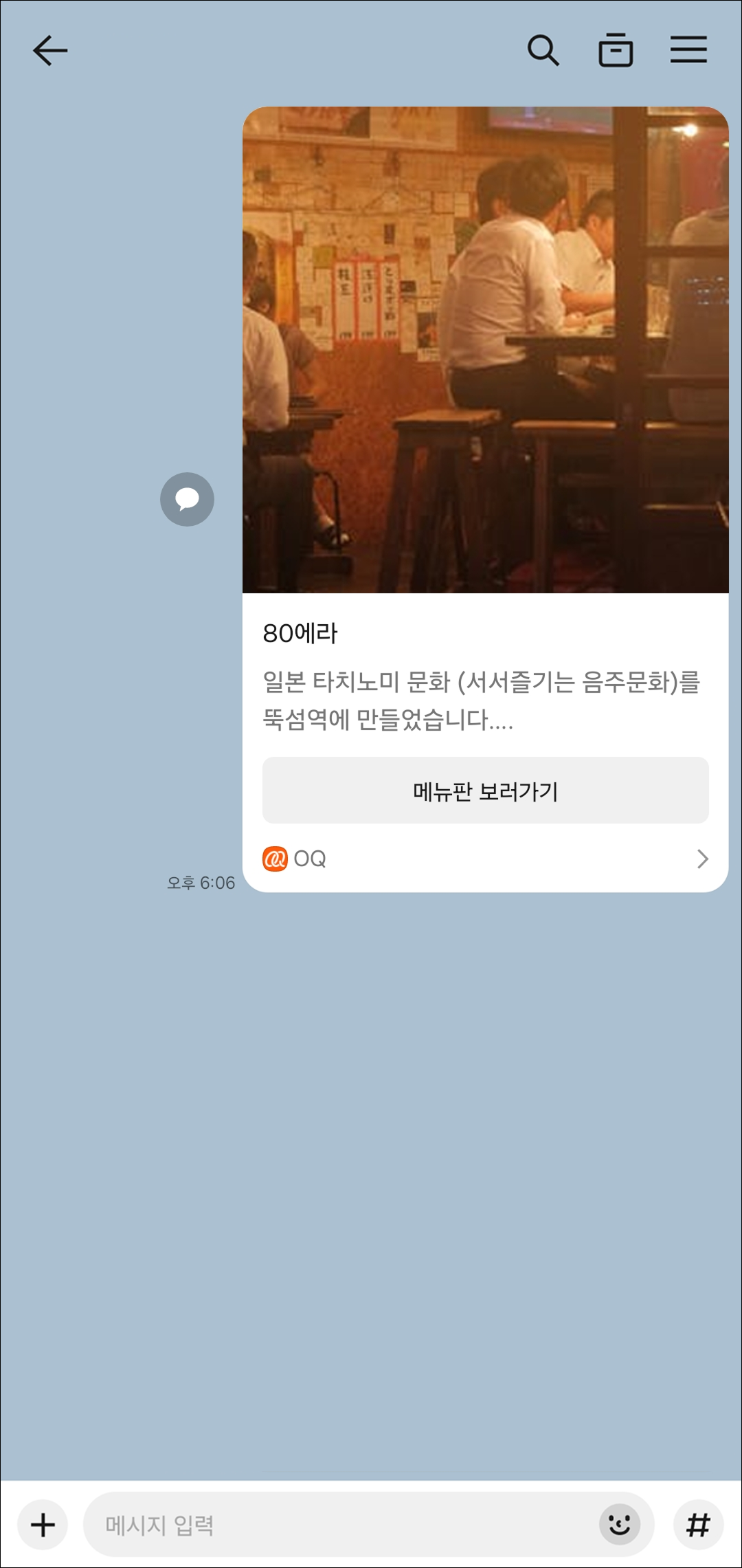The image size is (742, 1568).
Task: Open the 80에라 restaurant photo card
Action: click(x=485, y=350)
